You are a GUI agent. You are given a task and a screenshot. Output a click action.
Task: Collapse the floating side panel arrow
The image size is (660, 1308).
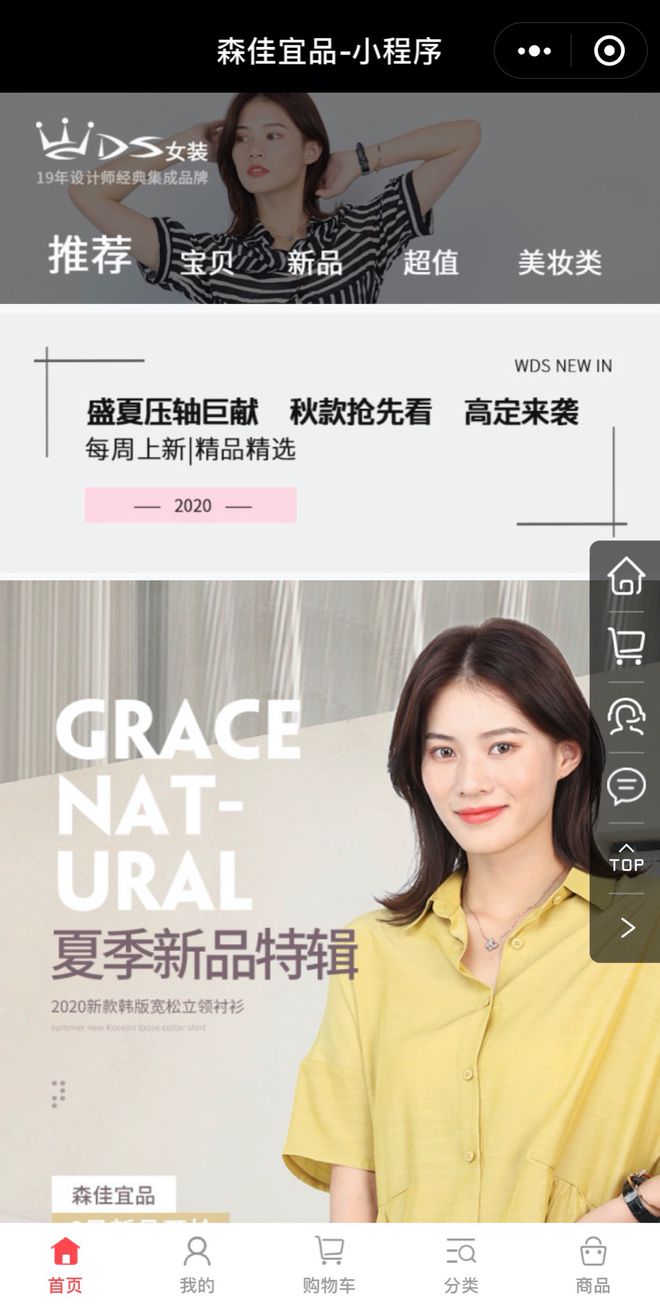click(x=626, y=928)
